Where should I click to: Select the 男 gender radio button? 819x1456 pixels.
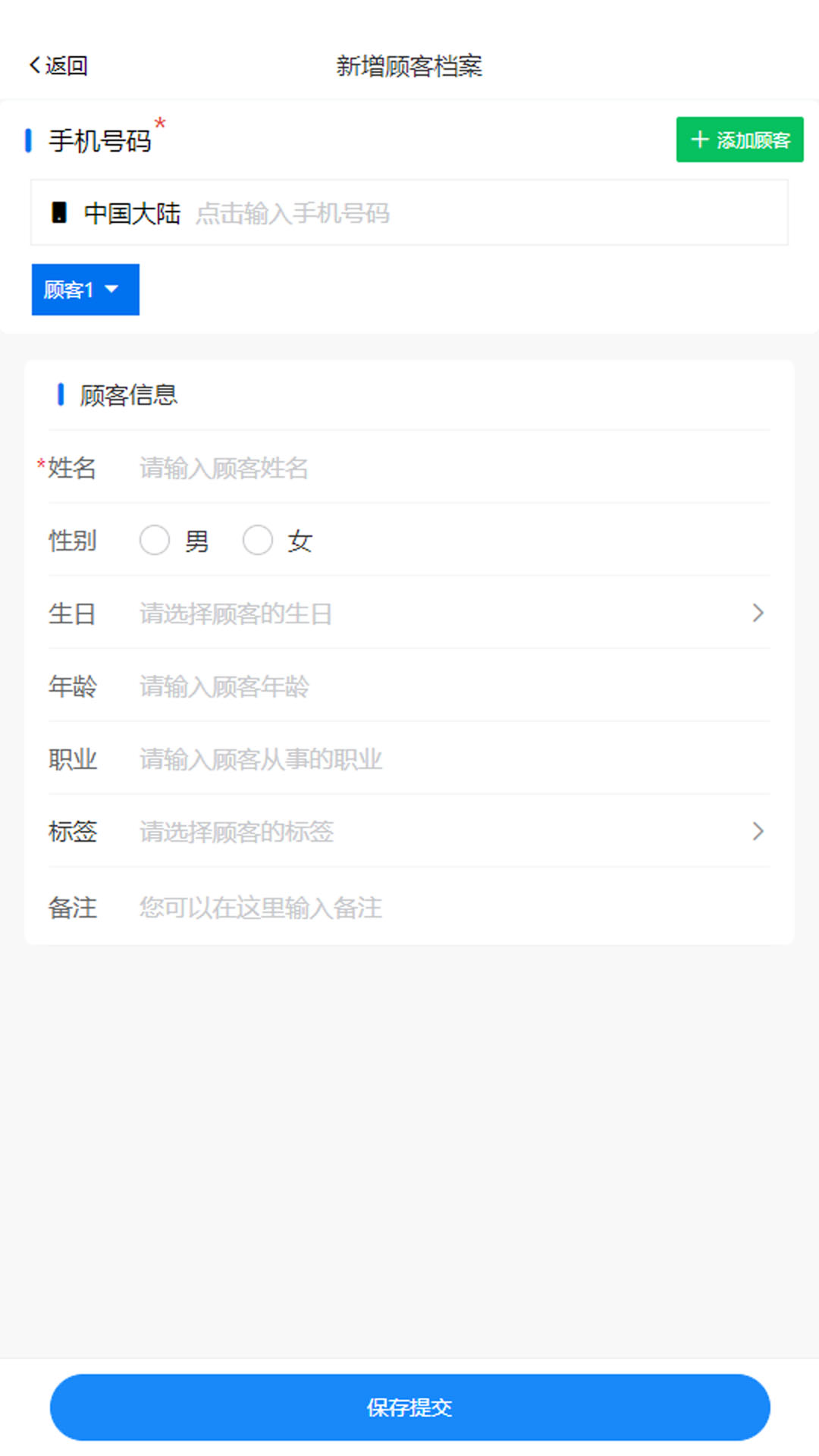click(155, 540)
